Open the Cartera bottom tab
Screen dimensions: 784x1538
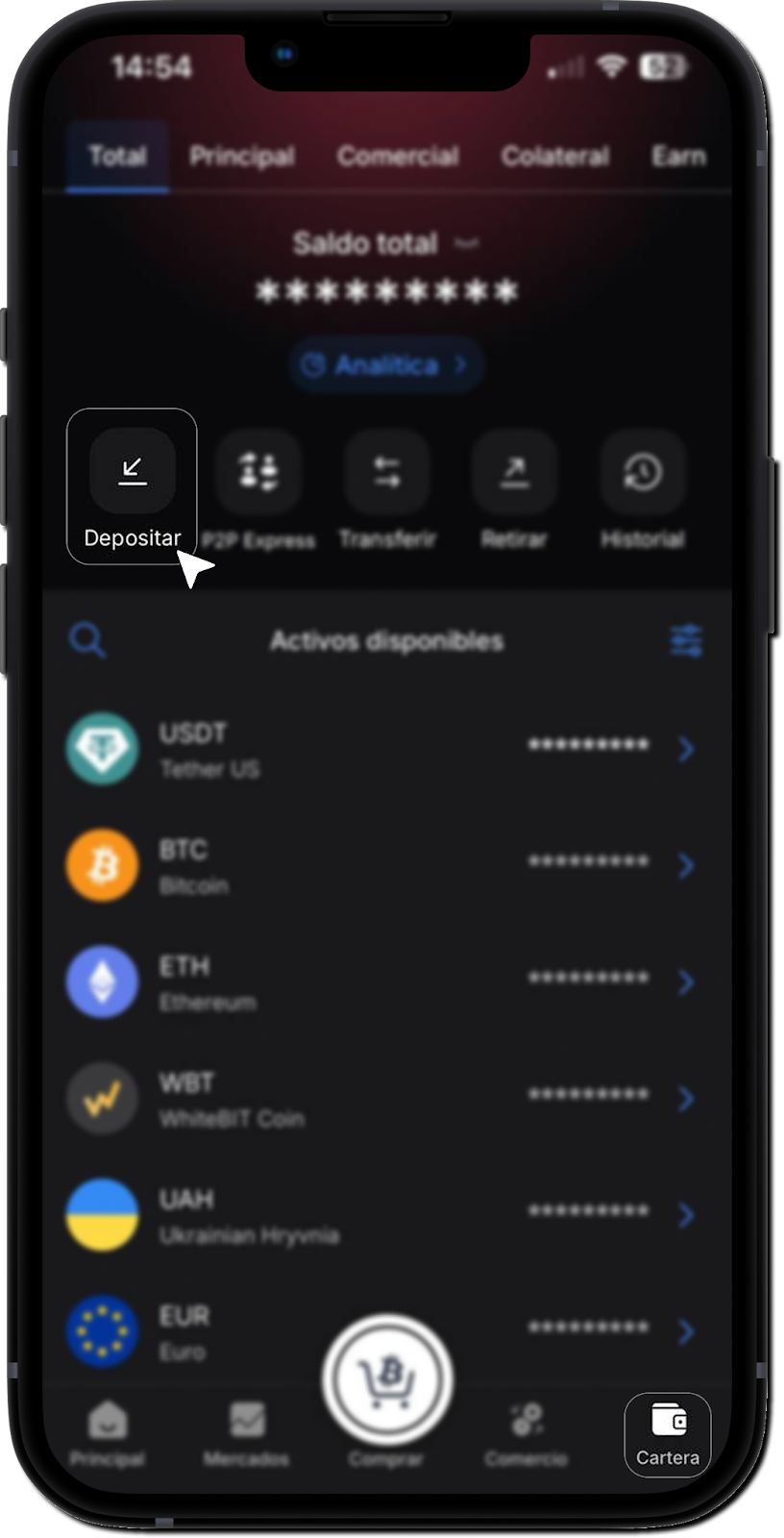pyautogui.click(x=667, y=1434)
